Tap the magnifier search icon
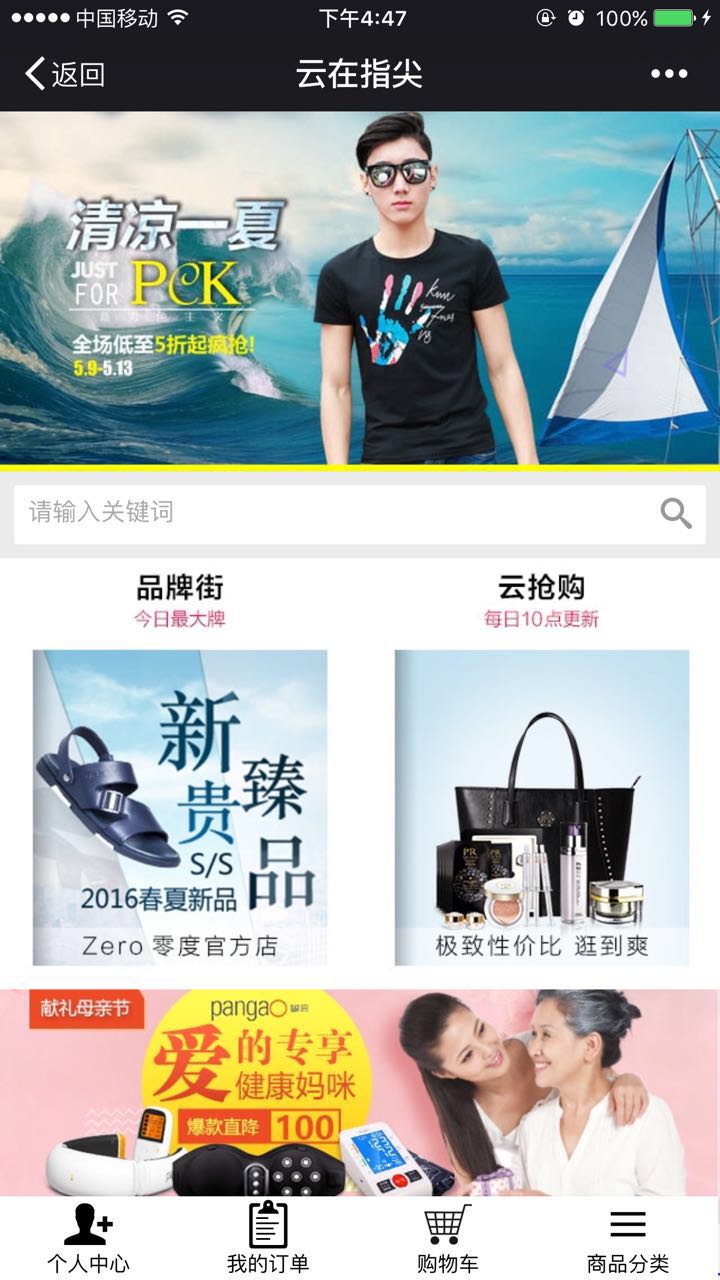This screenshot has height=1280, width=720. [676, 513]
